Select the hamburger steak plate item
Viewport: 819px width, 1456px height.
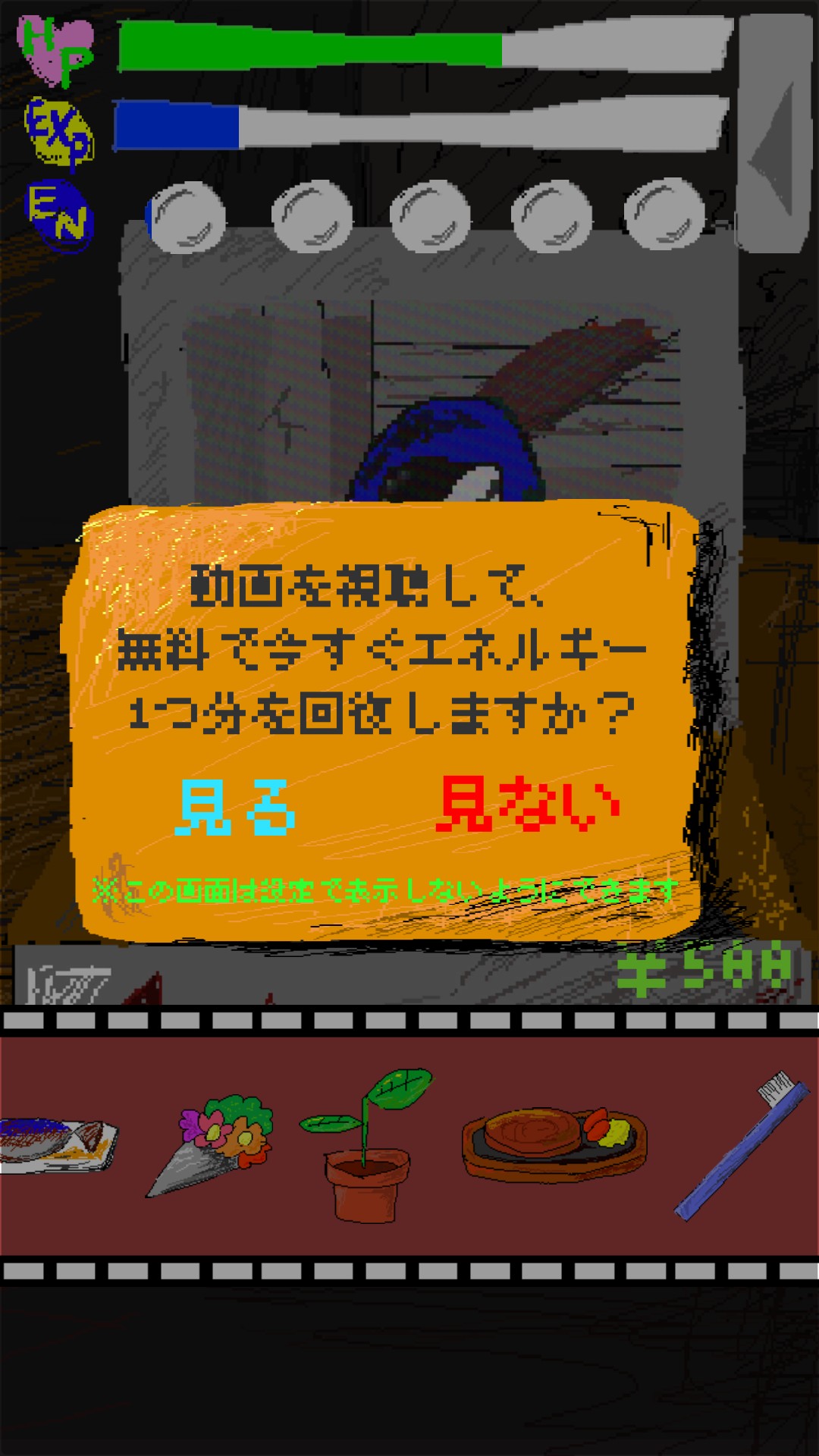[x=554, y=1143]
